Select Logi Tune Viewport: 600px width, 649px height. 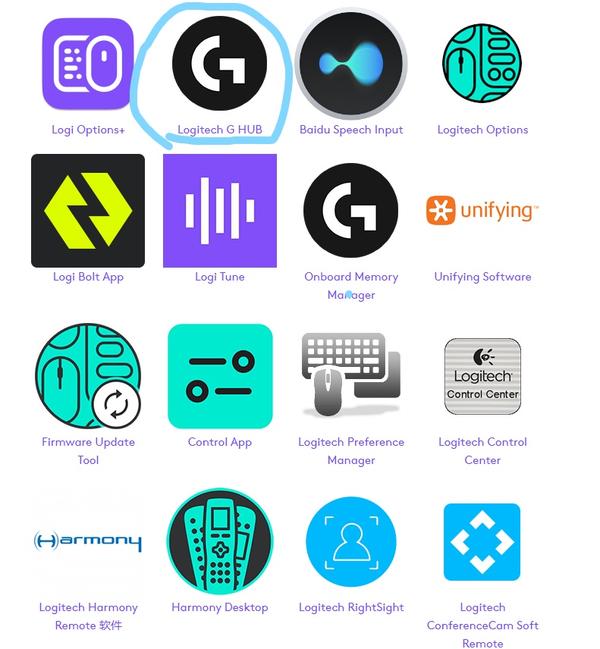point(219,211)
